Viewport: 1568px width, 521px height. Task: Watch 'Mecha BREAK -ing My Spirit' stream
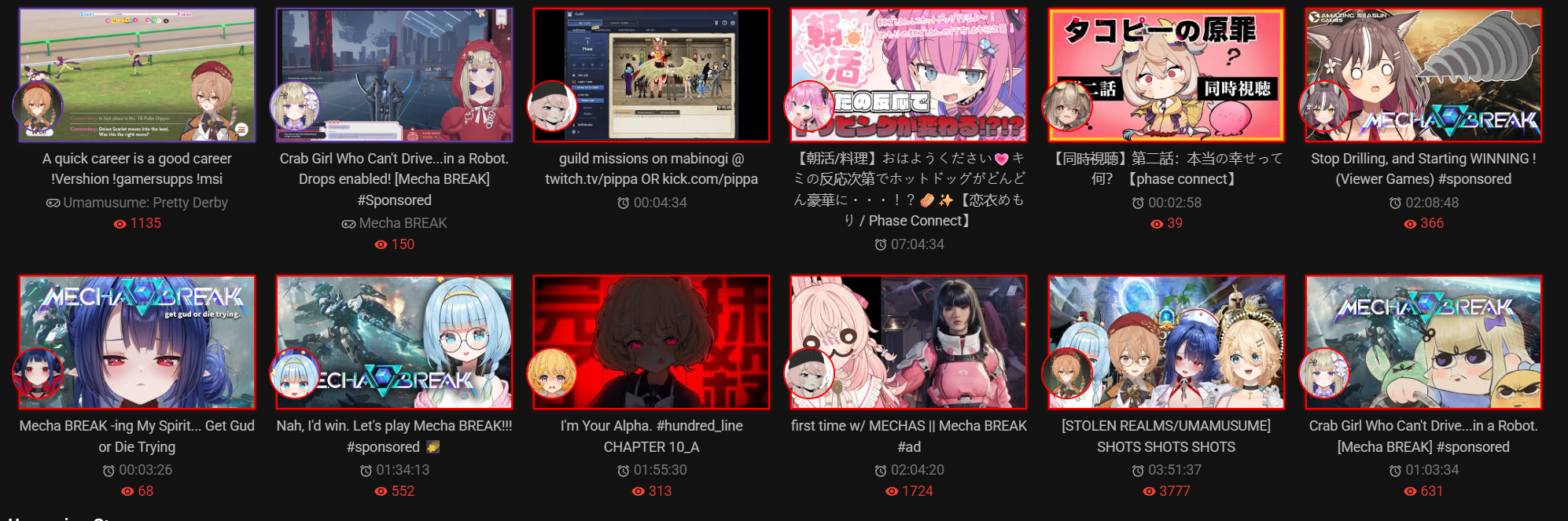click(x=138, y=342)
